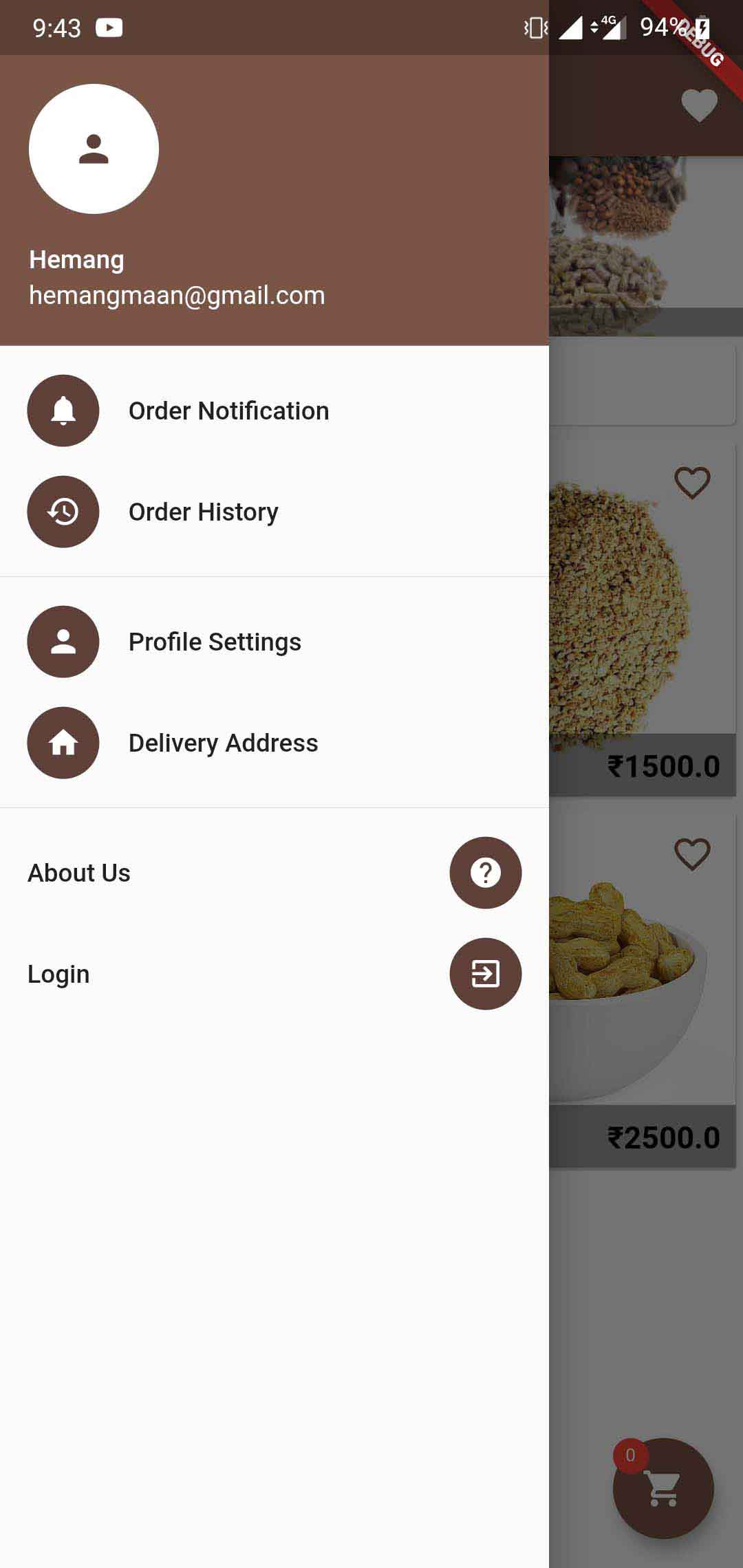743x1568 pixels.
Task: Open Delivery Address
Action: coord(223,743)
